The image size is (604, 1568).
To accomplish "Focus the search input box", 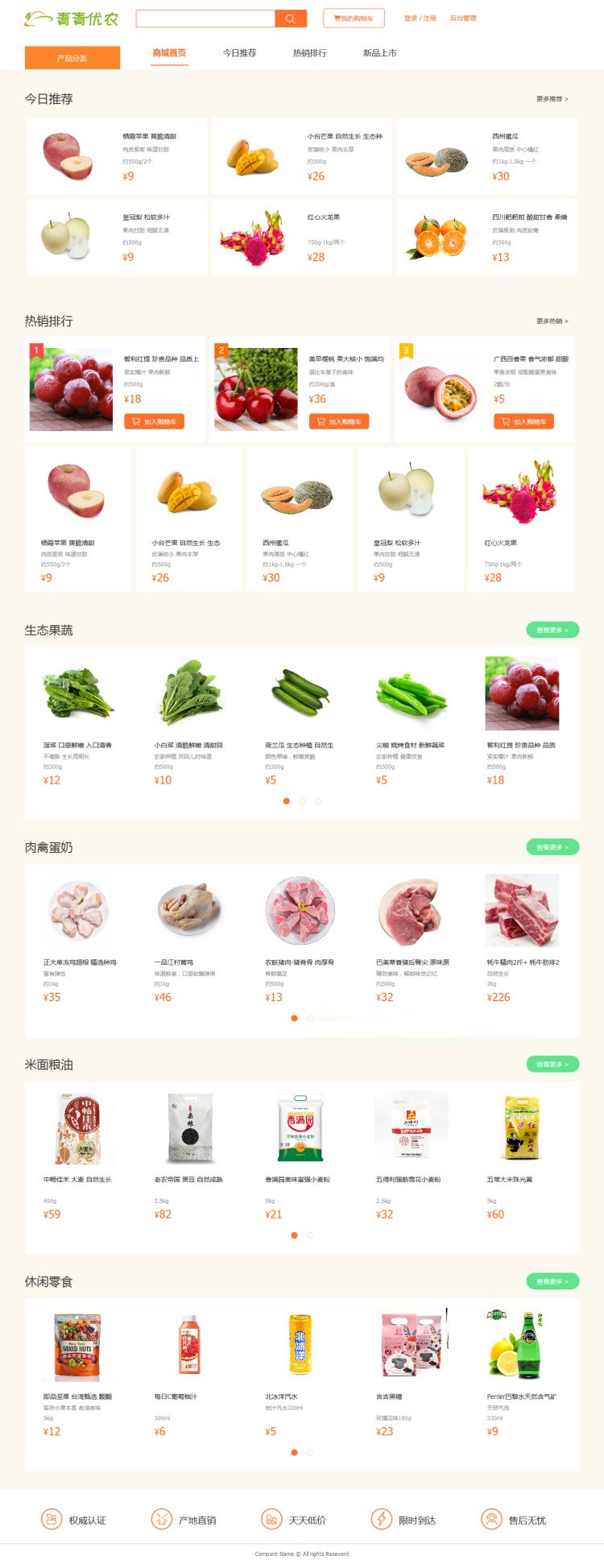I will (205, 19).
